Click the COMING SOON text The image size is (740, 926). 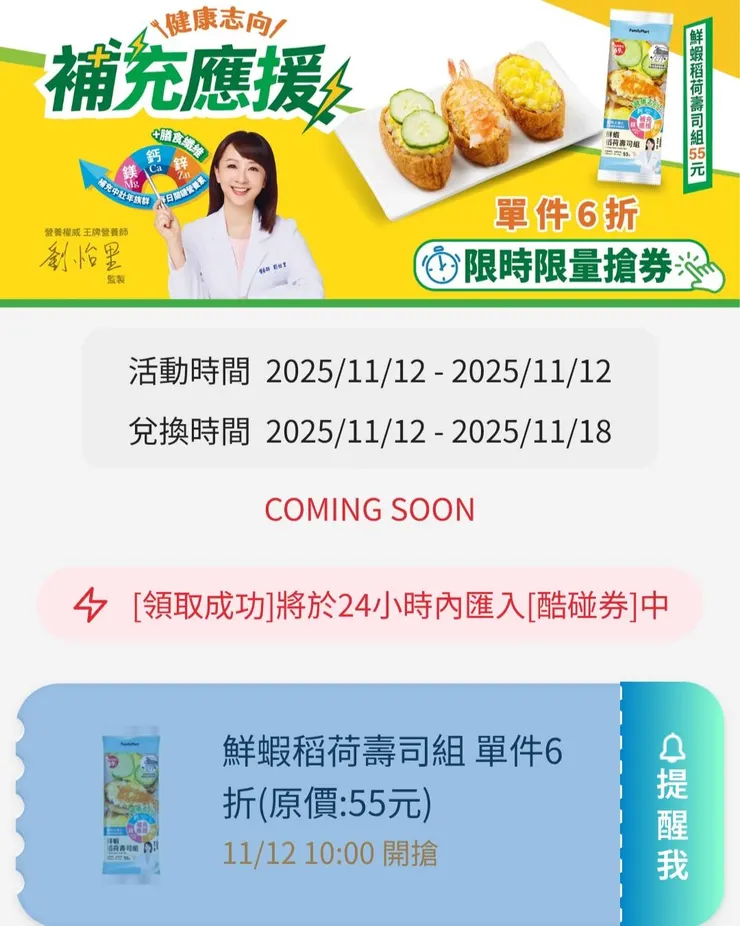click(369, 509)
